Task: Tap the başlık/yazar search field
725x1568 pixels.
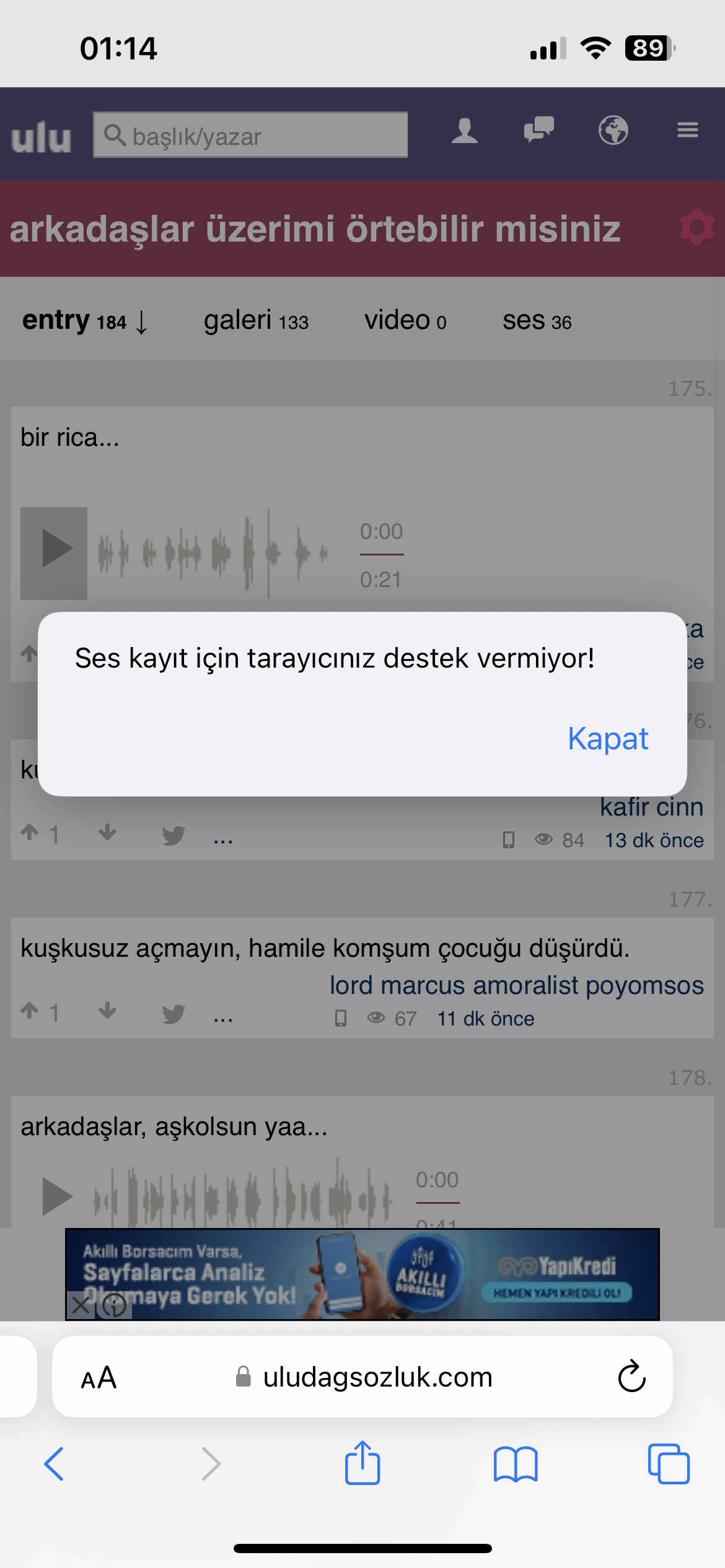Action: [250, 135]
